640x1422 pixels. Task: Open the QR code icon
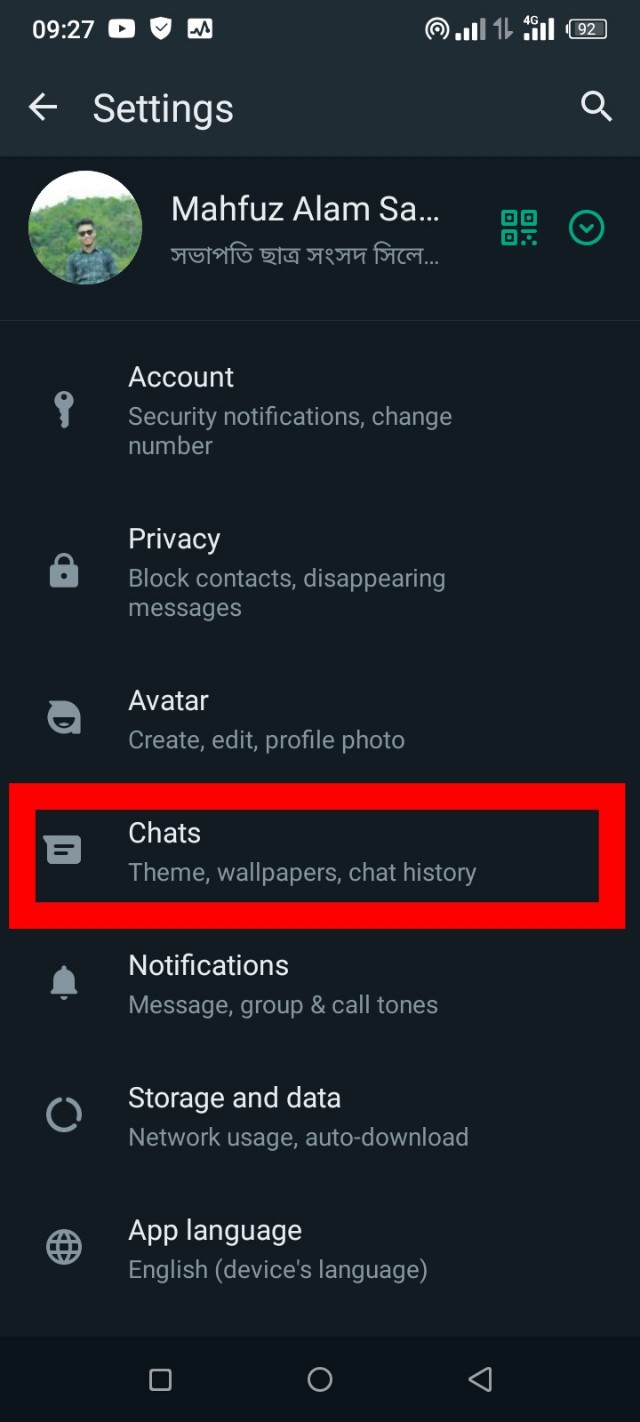(x=519, y=228)
